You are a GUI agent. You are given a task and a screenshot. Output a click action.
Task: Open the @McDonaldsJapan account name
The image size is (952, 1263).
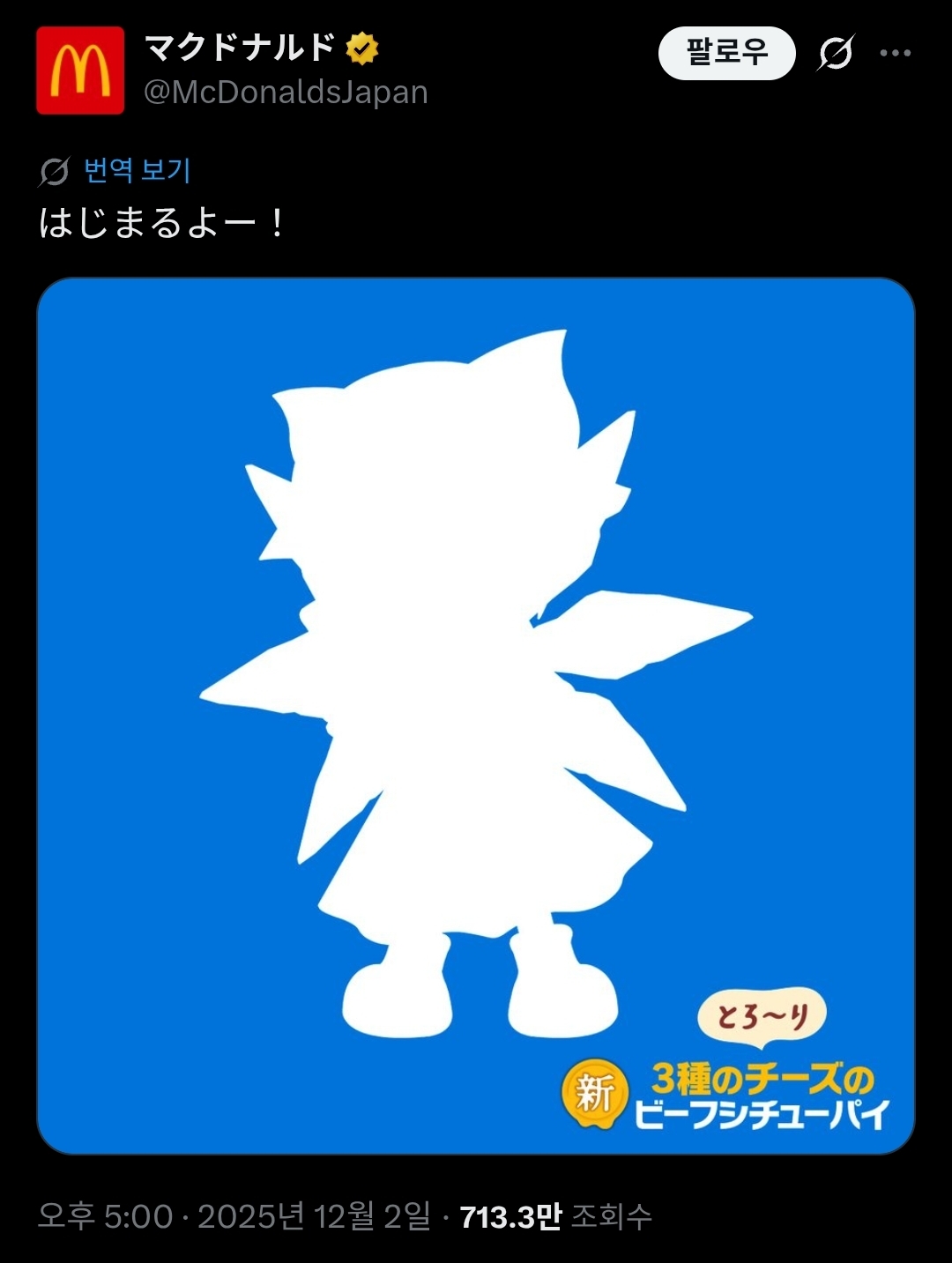coord(285,92)
